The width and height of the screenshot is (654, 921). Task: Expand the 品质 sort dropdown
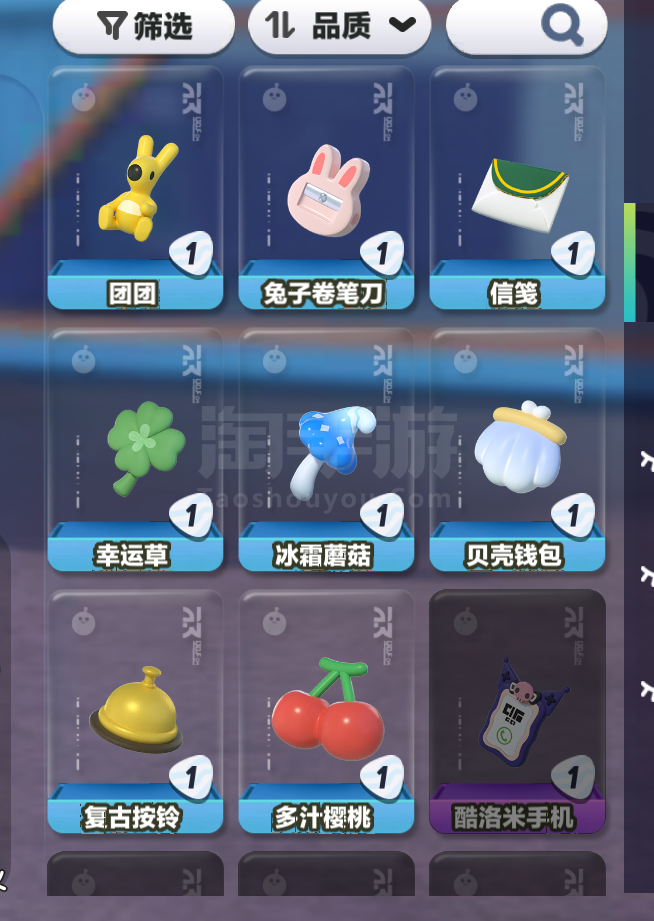point(339,26)
